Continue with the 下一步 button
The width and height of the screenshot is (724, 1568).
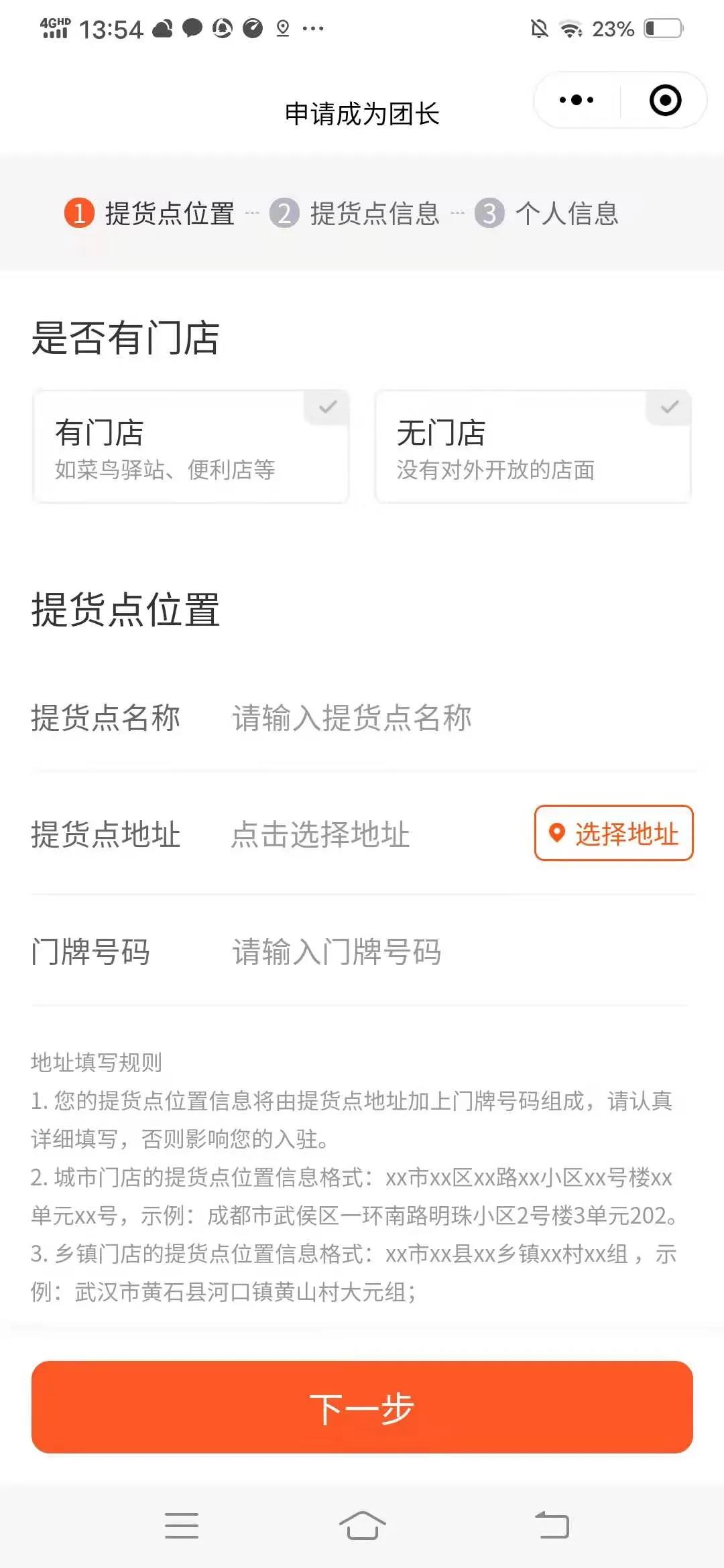tap(362, 1407)
